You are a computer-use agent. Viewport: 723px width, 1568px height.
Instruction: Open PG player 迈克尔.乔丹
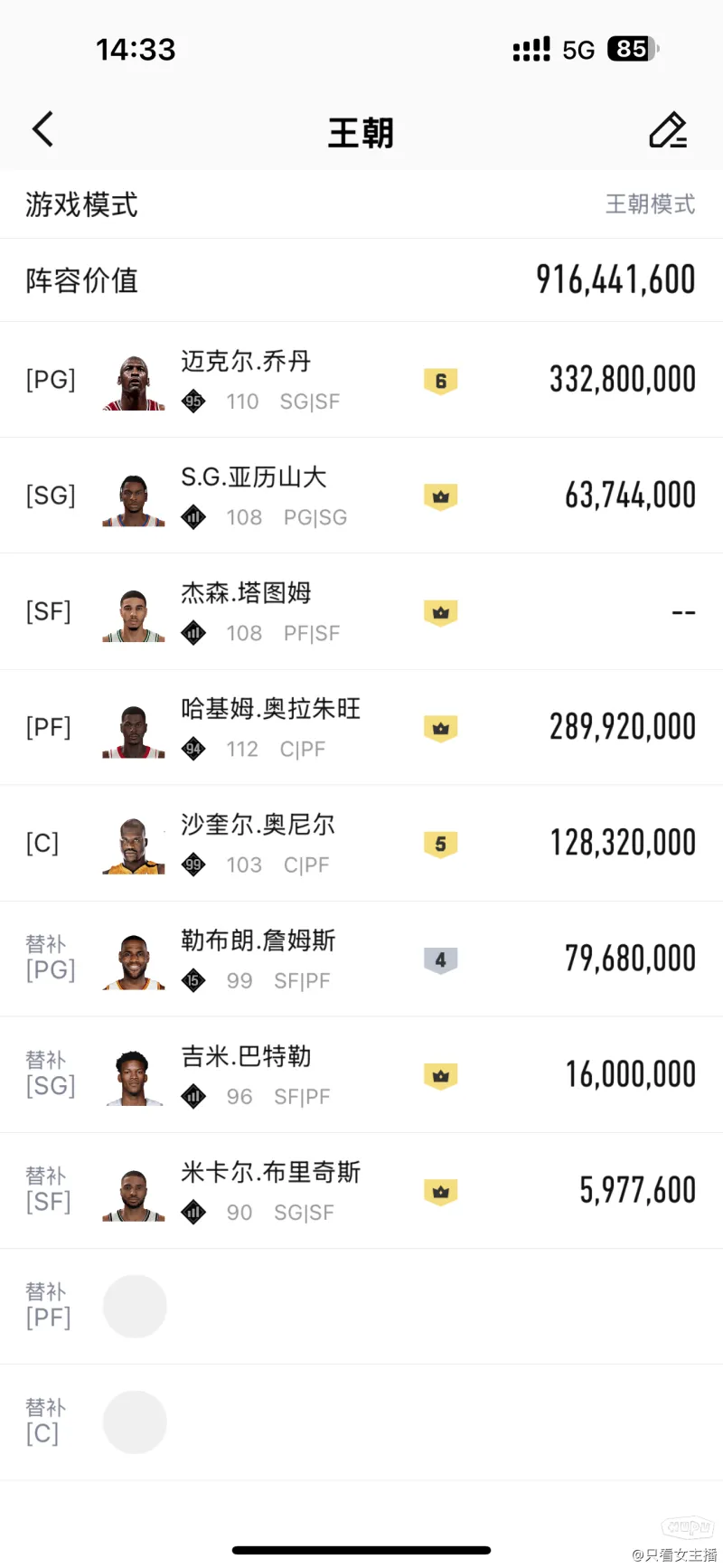(361, 380)
